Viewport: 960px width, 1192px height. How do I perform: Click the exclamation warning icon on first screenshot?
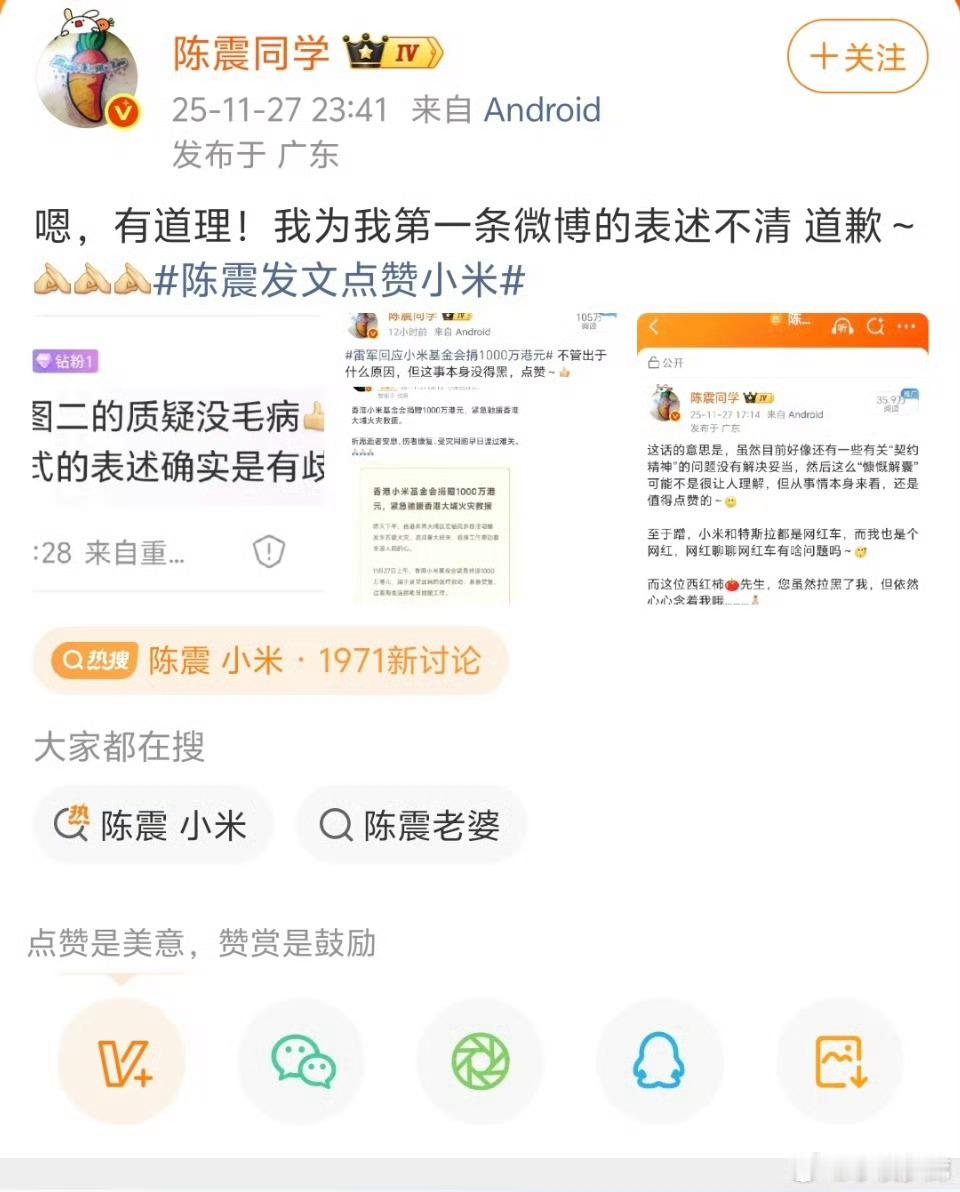coord(268,551)
